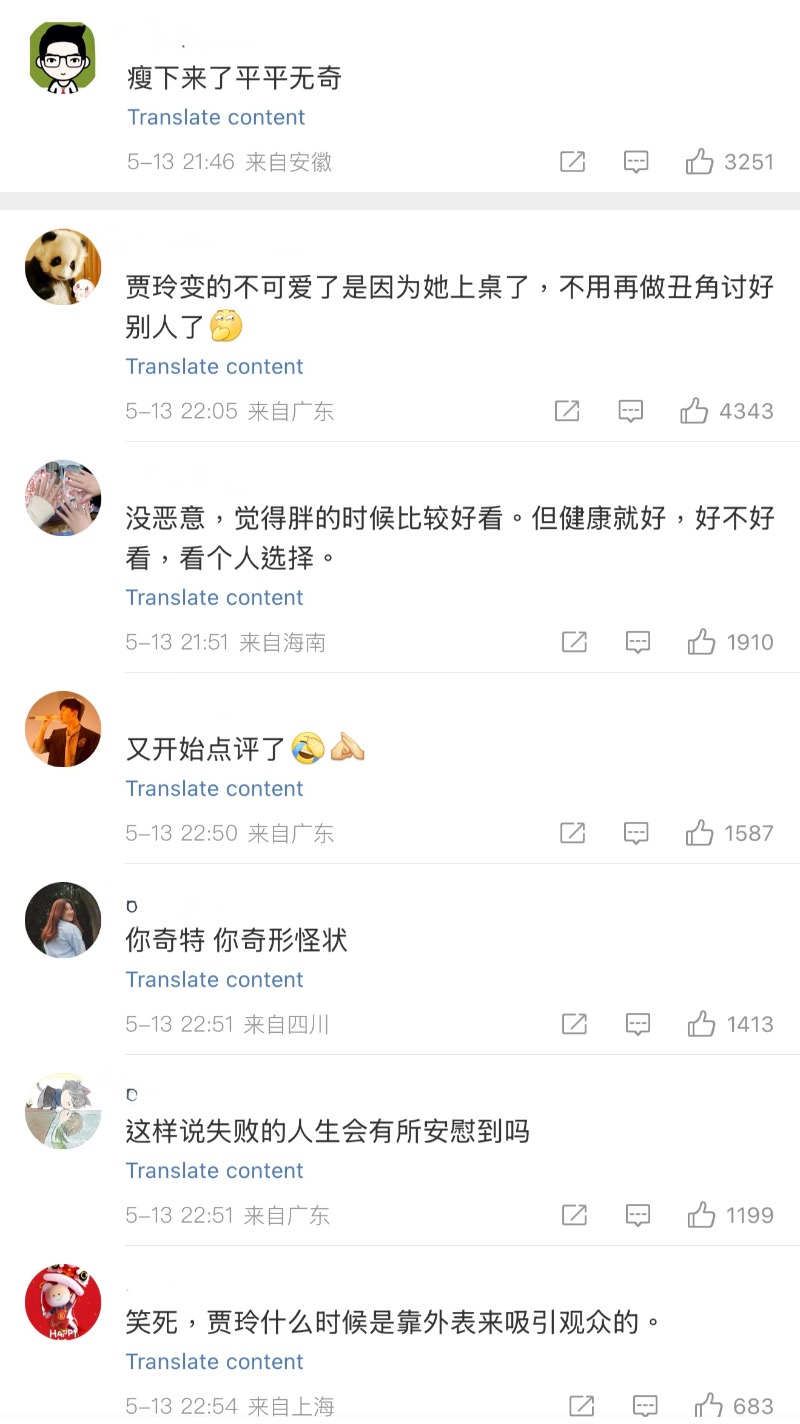
Task: Translate the comment starting with 没恶意
Action: click(214, 598)
